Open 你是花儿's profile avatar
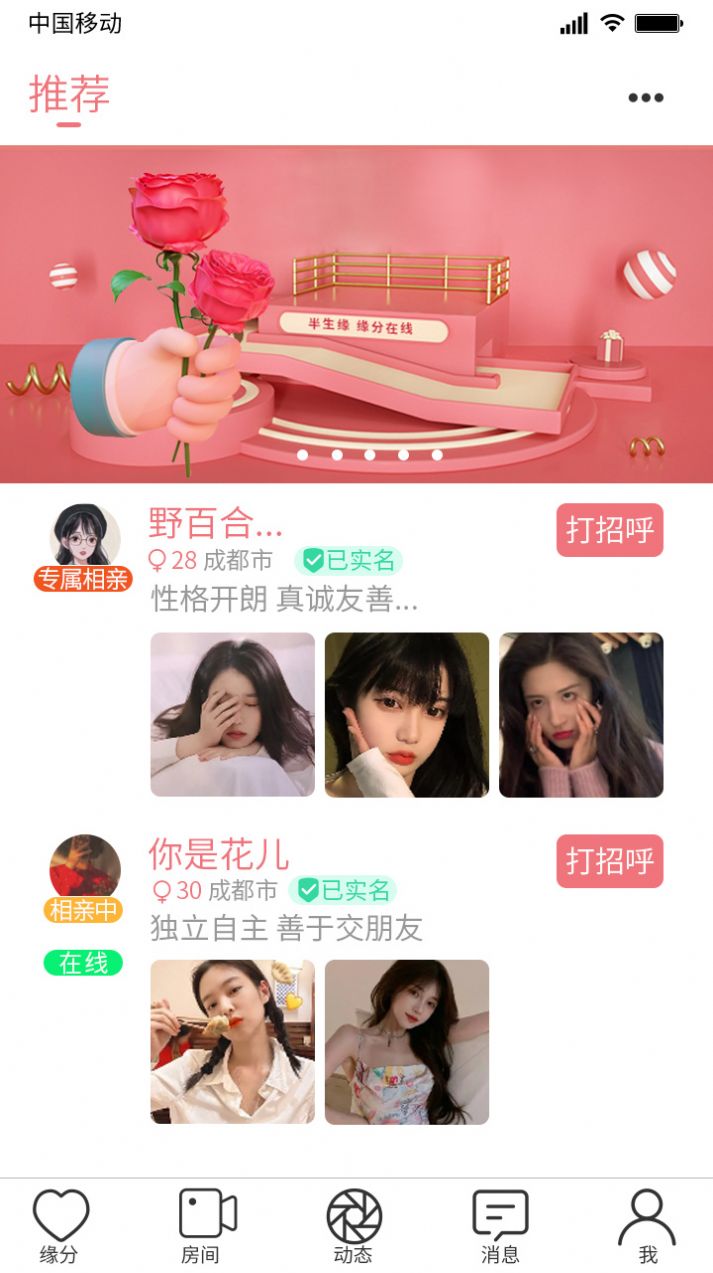 point(85,868)
